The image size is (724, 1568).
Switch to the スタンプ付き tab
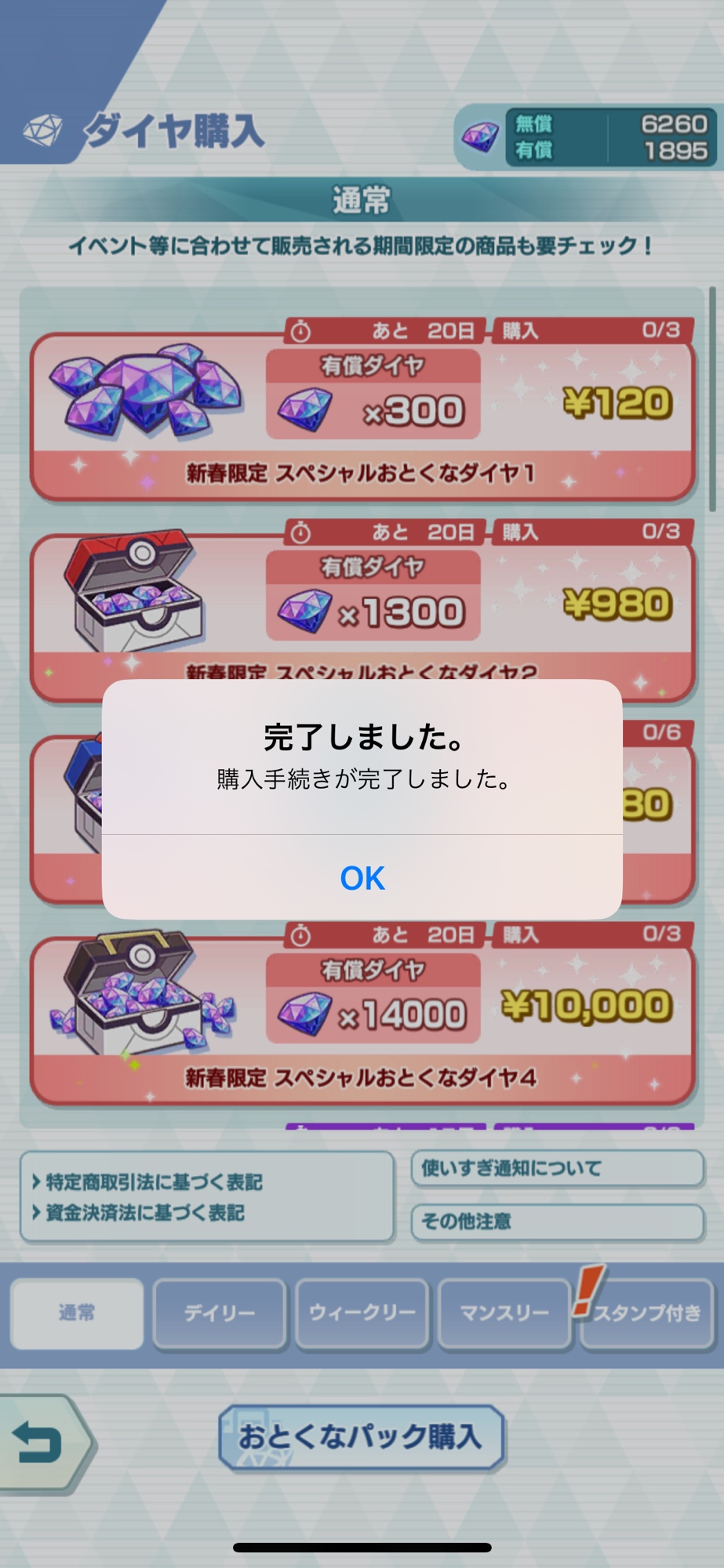click(x=646, y=1313)
